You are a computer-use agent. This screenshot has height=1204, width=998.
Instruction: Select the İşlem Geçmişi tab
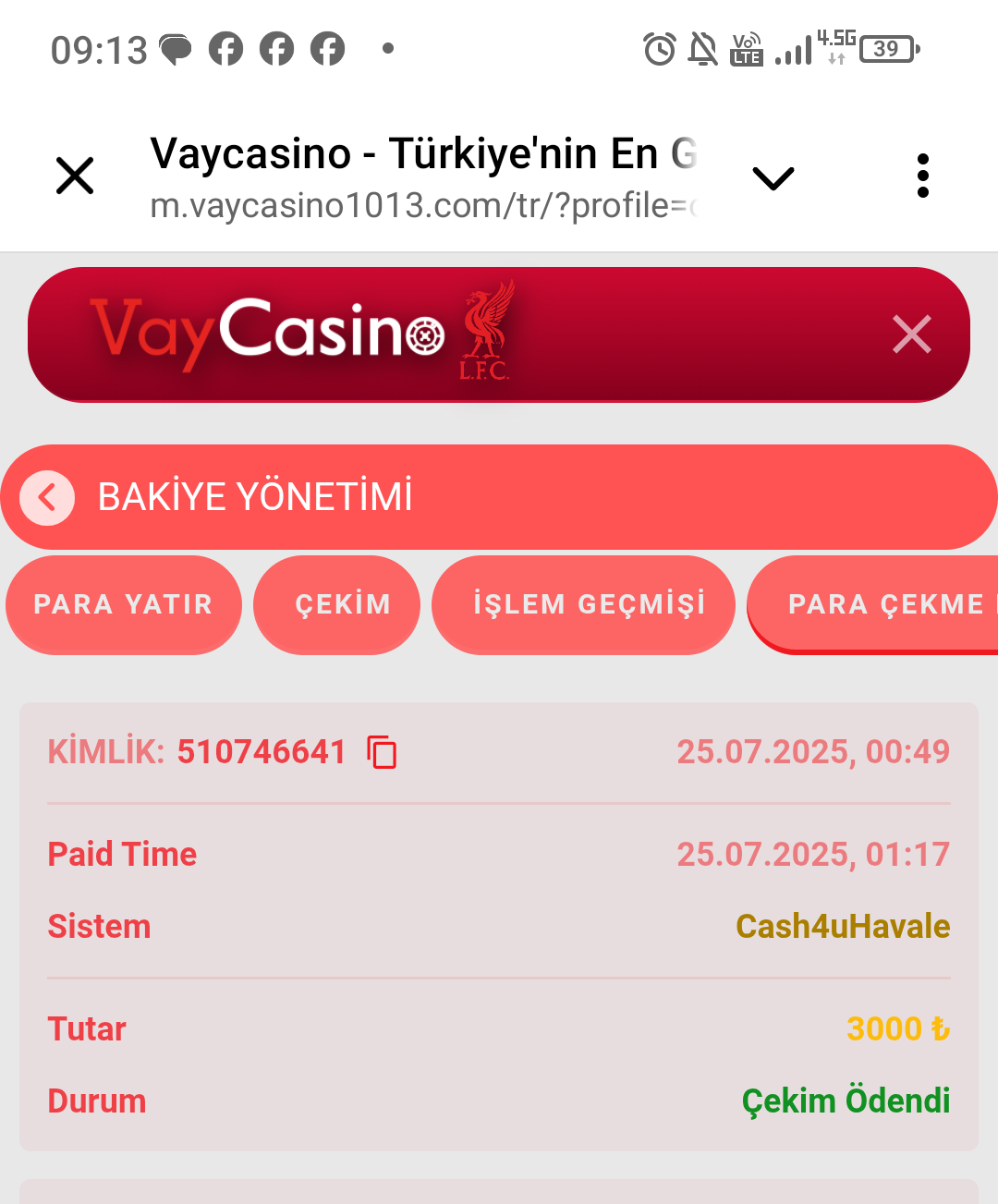[x=590, y=604]
